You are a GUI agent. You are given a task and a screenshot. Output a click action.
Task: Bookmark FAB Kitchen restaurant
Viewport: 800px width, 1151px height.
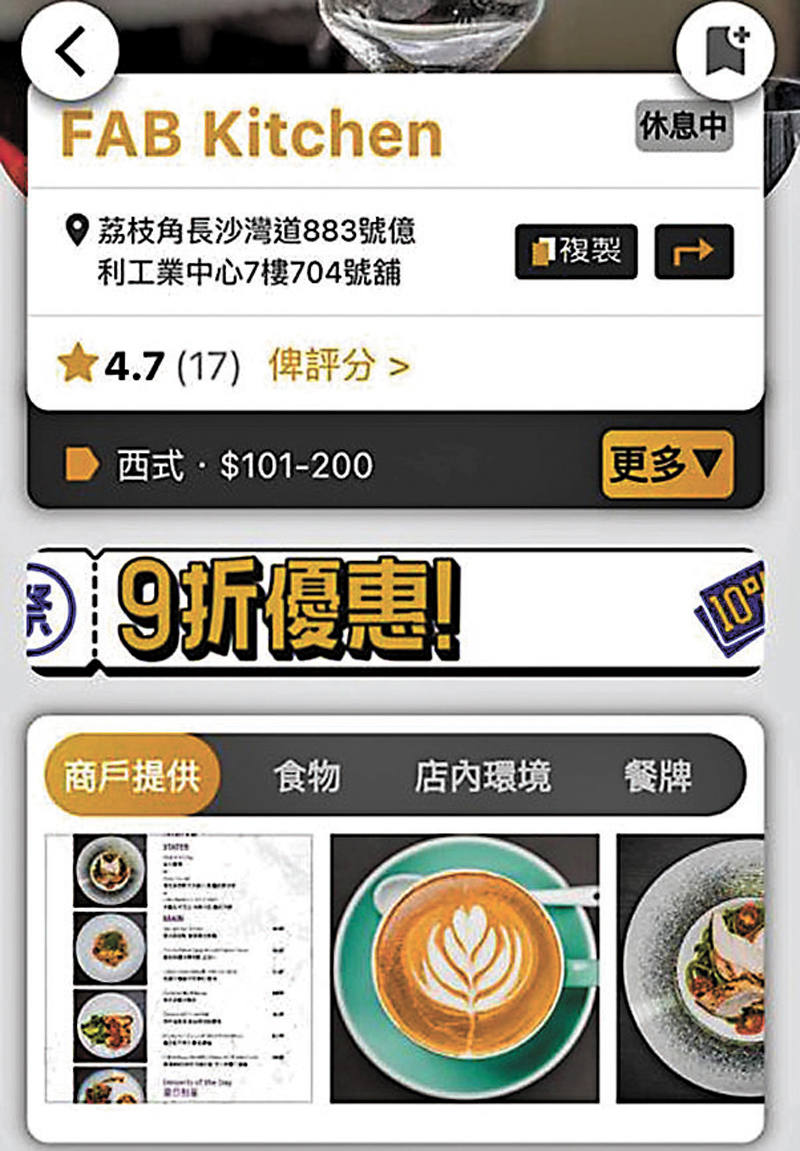tap(726, 52)
